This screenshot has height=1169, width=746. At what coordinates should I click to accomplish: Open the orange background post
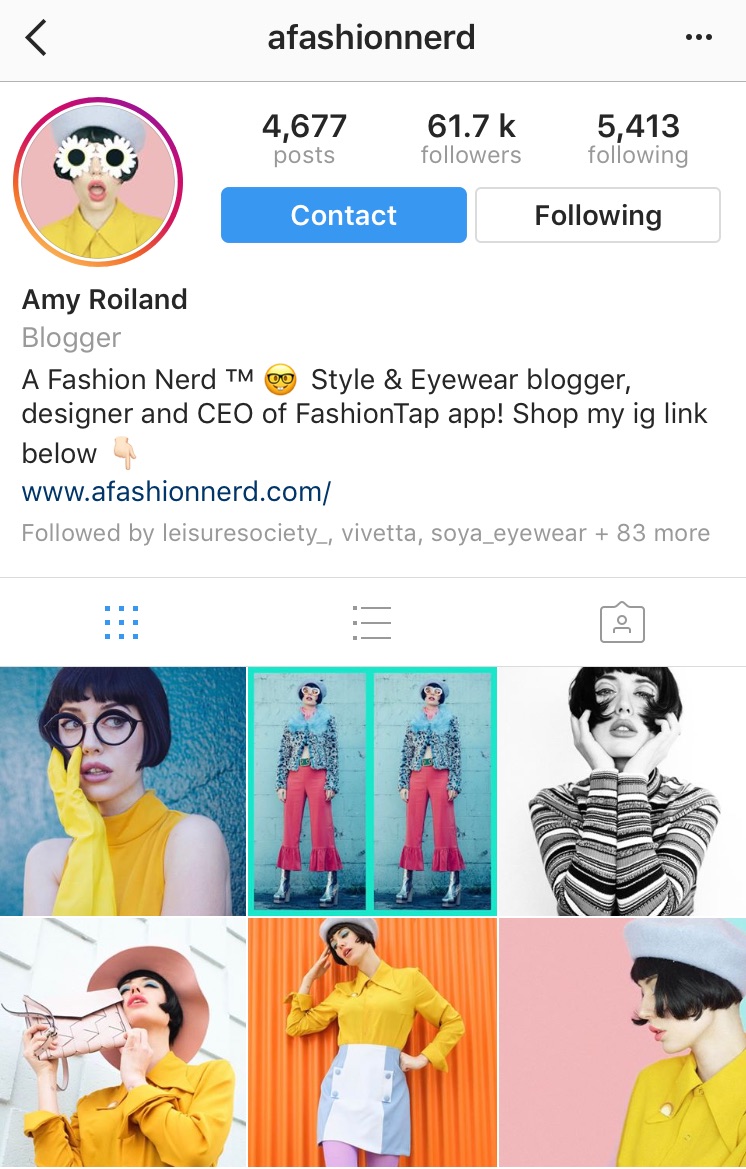372,1043
